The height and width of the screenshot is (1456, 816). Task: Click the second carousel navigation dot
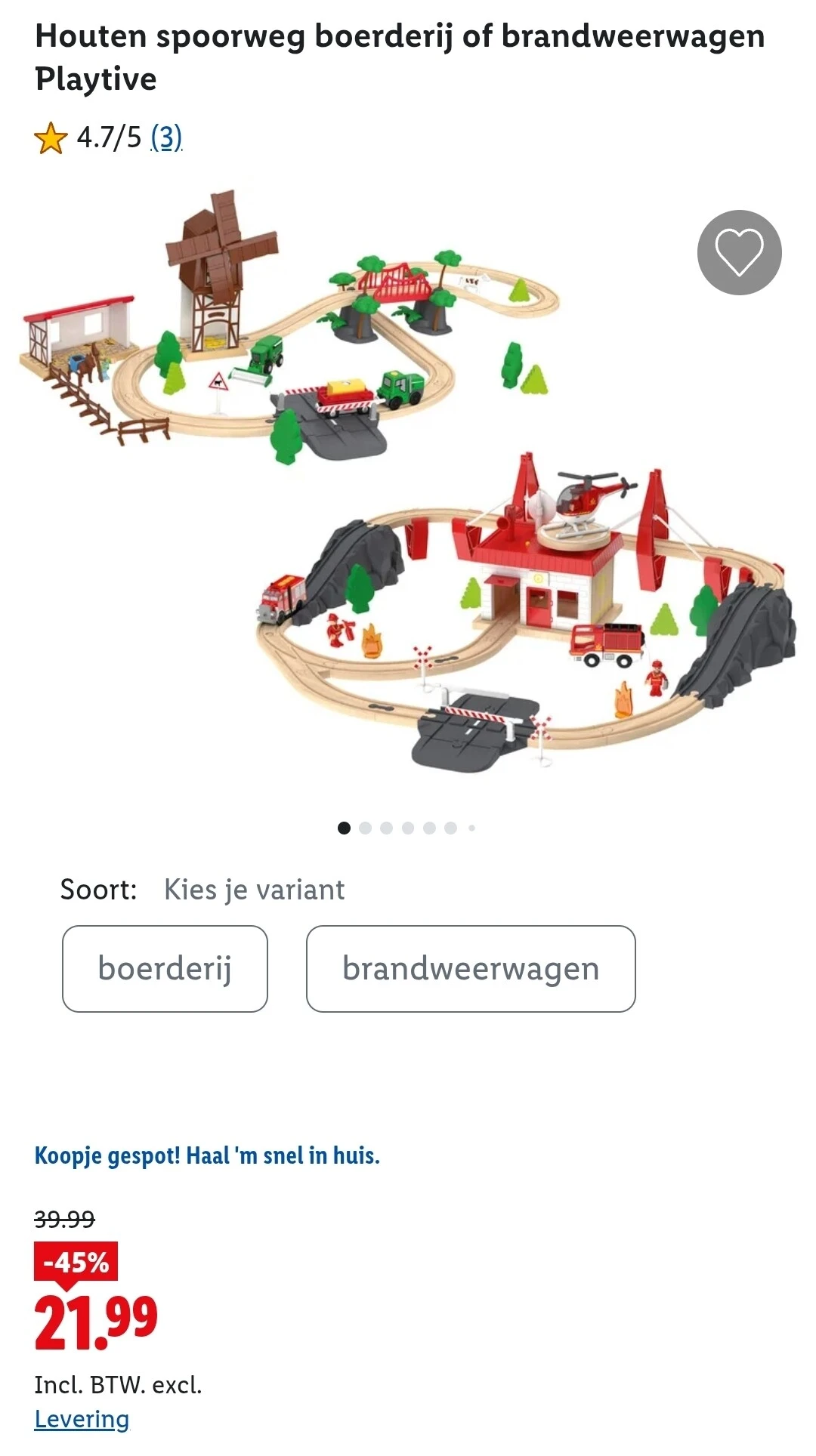(x=366, y=828)
